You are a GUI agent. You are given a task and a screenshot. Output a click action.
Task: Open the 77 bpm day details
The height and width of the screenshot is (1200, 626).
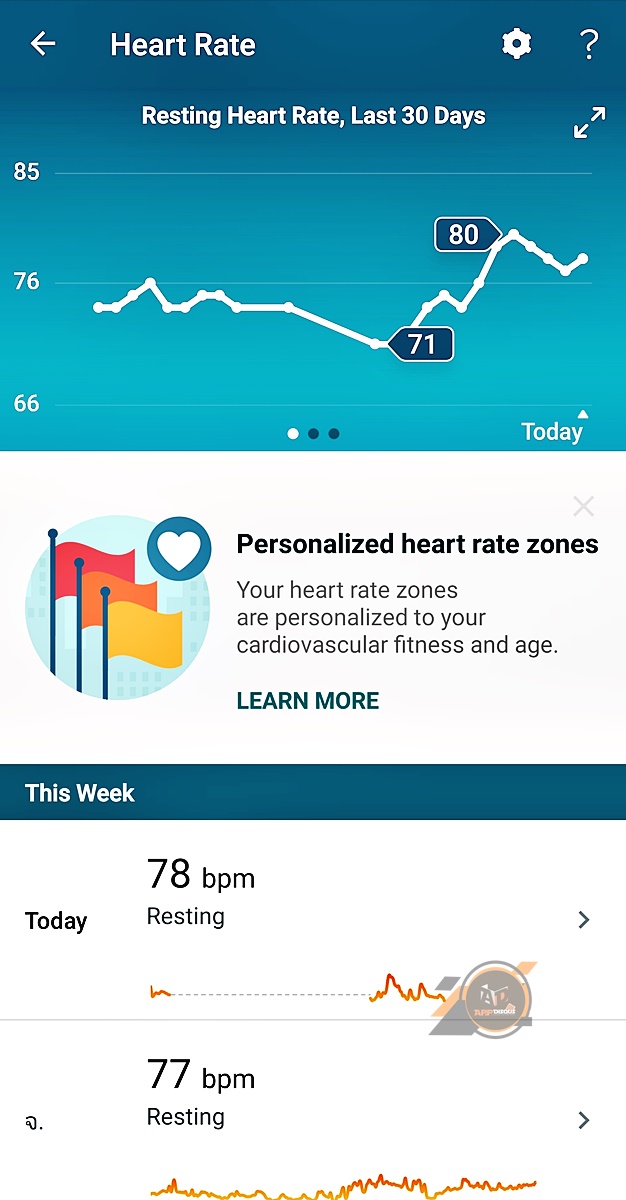tap(313, 1110)
